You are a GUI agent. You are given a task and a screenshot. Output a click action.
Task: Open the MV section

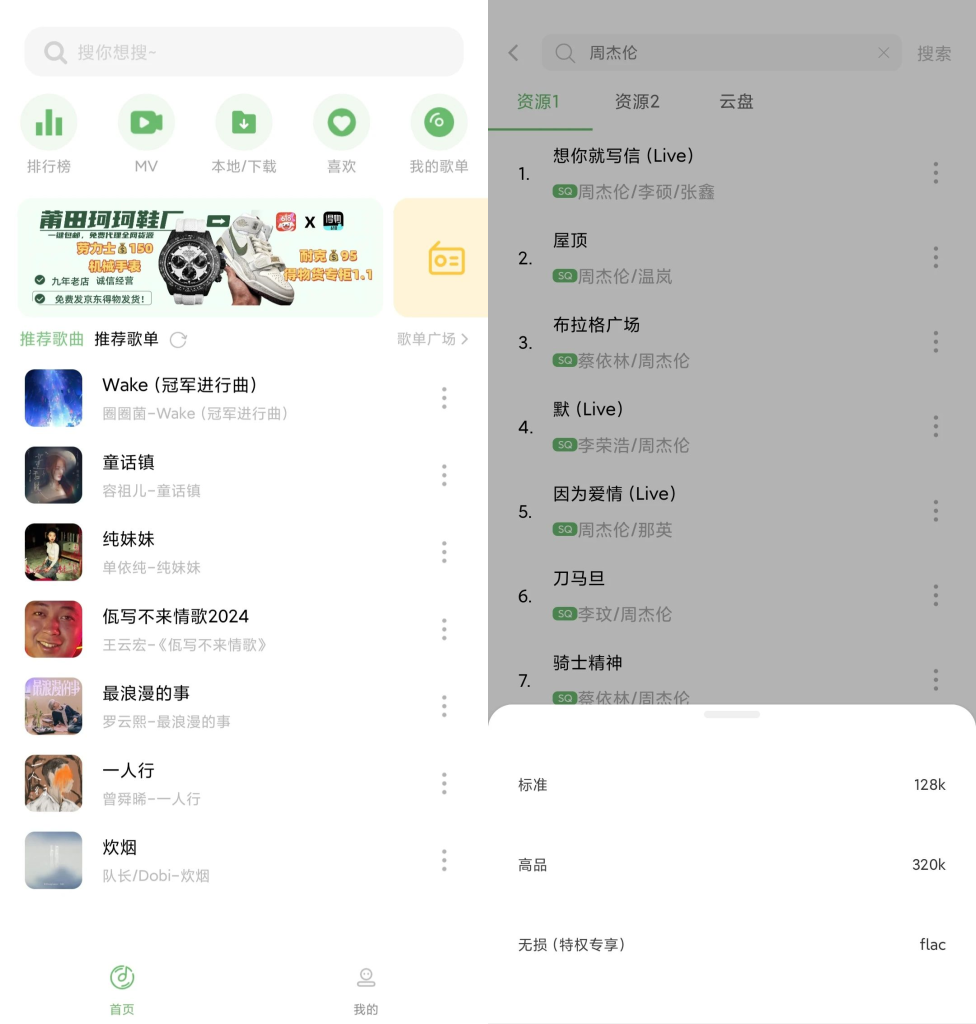click(146, 123)
